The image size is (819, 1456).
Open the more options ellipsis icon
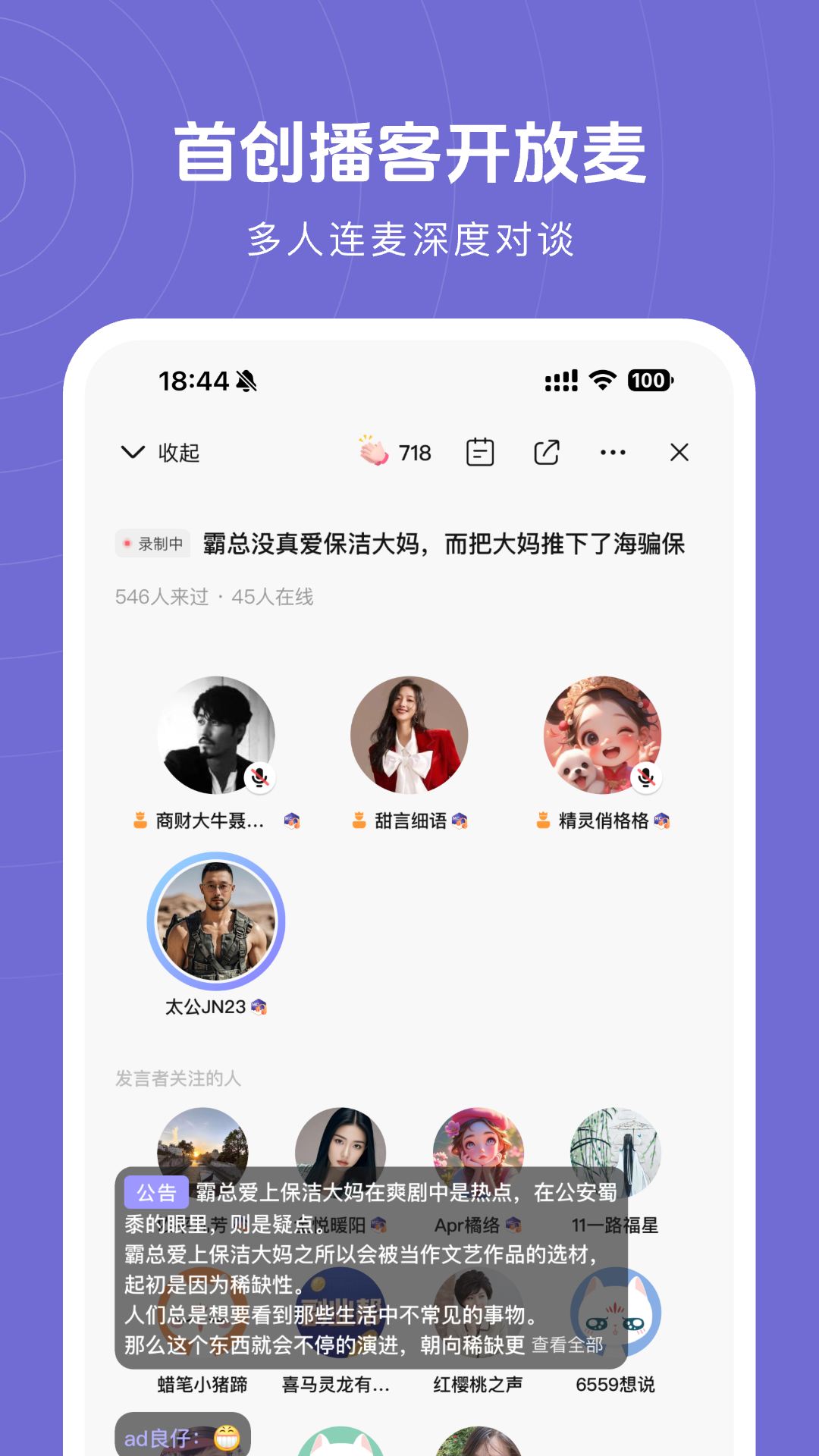(x=613, y=451)
